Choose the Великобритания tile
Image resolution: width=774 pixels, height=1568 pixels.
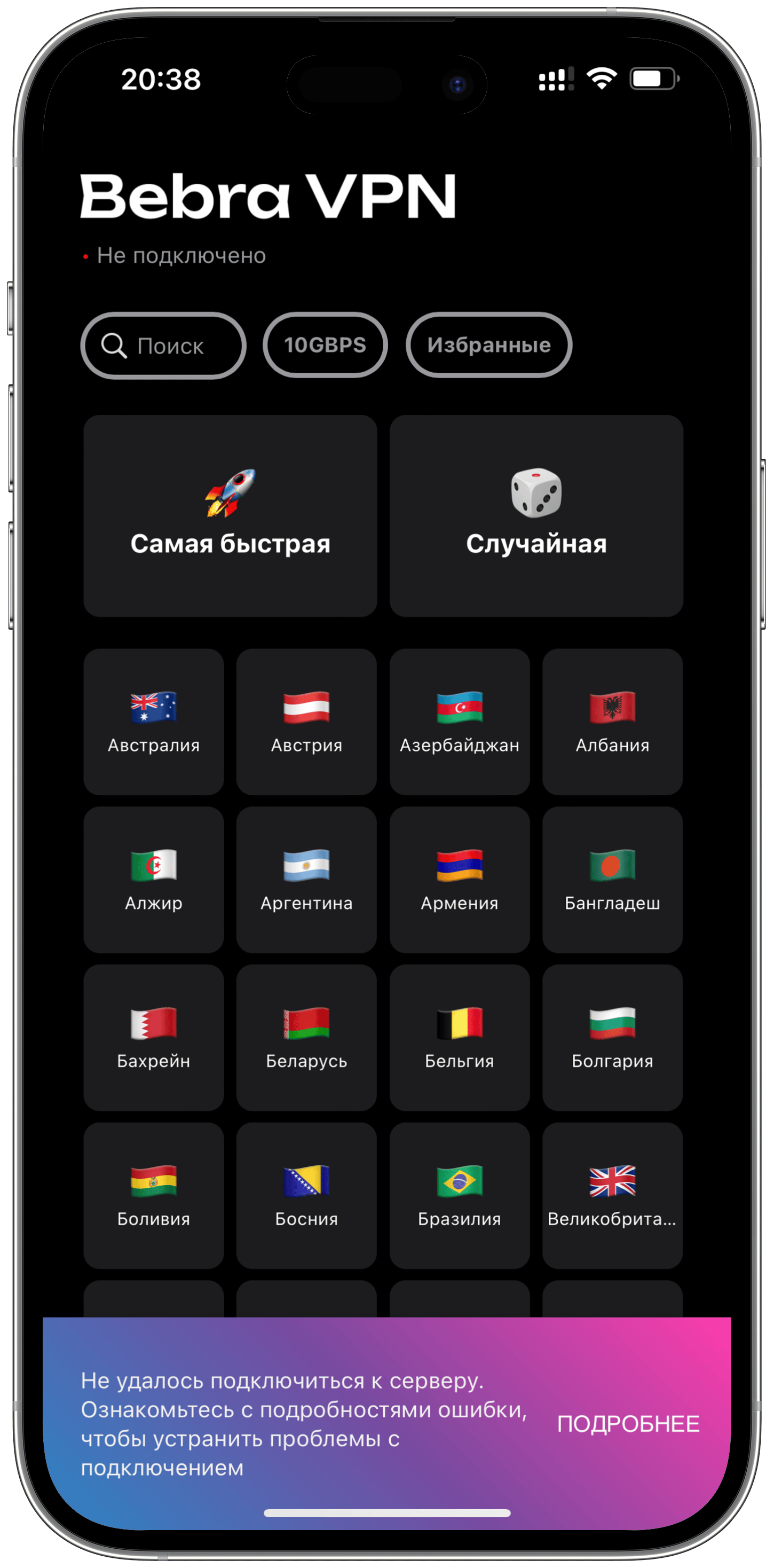tap(612, 1195)
